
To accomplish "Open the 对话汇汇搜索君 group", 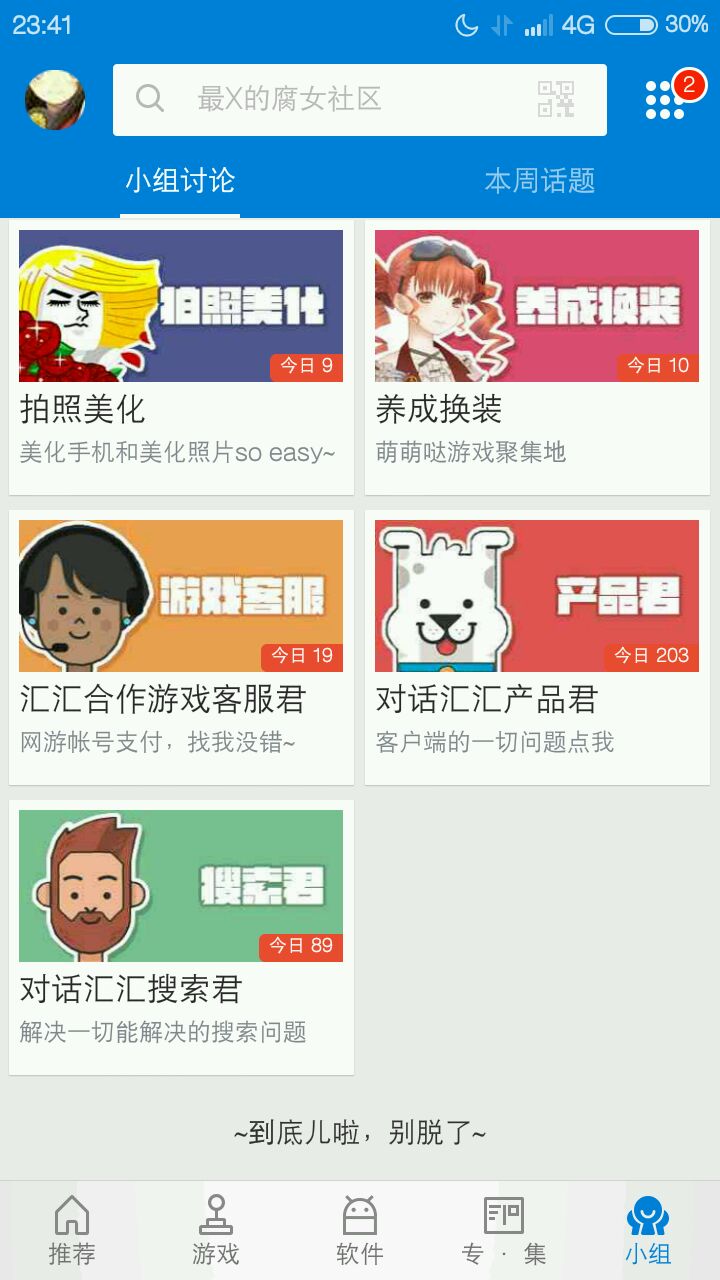I will (x=181, y=937).
